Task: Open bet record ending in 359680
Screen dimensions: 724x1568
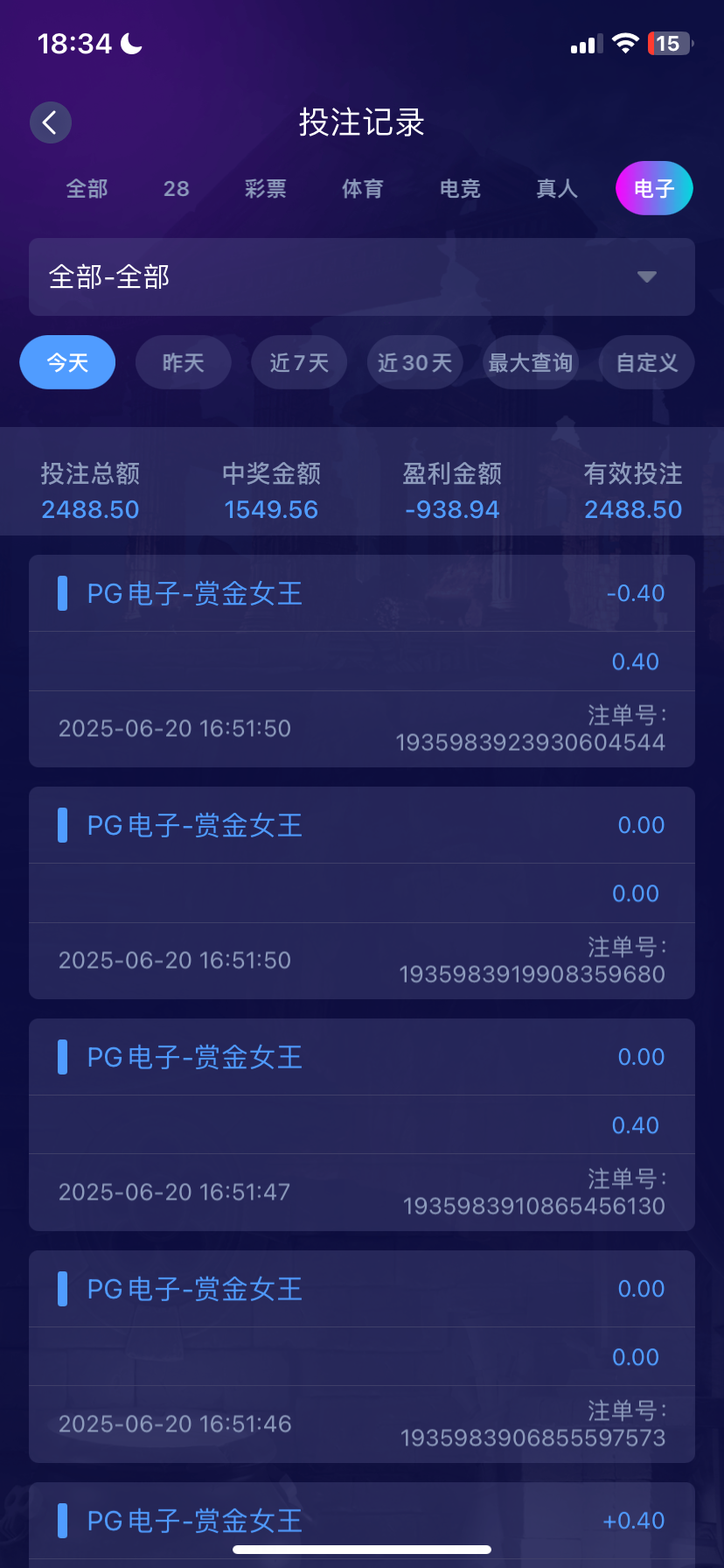Action: coord(362,893)
